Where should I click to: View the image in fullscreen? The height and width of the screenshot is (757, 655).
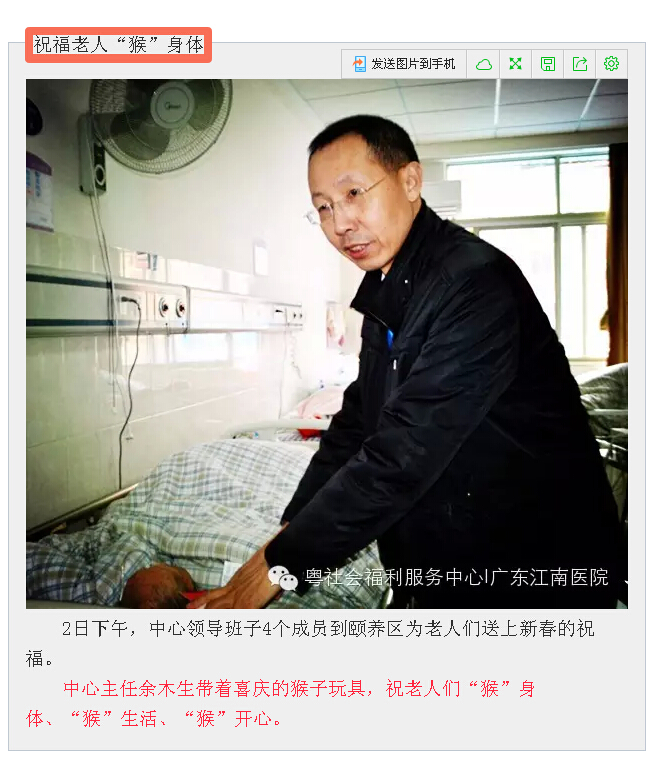(x=516, y=64)
